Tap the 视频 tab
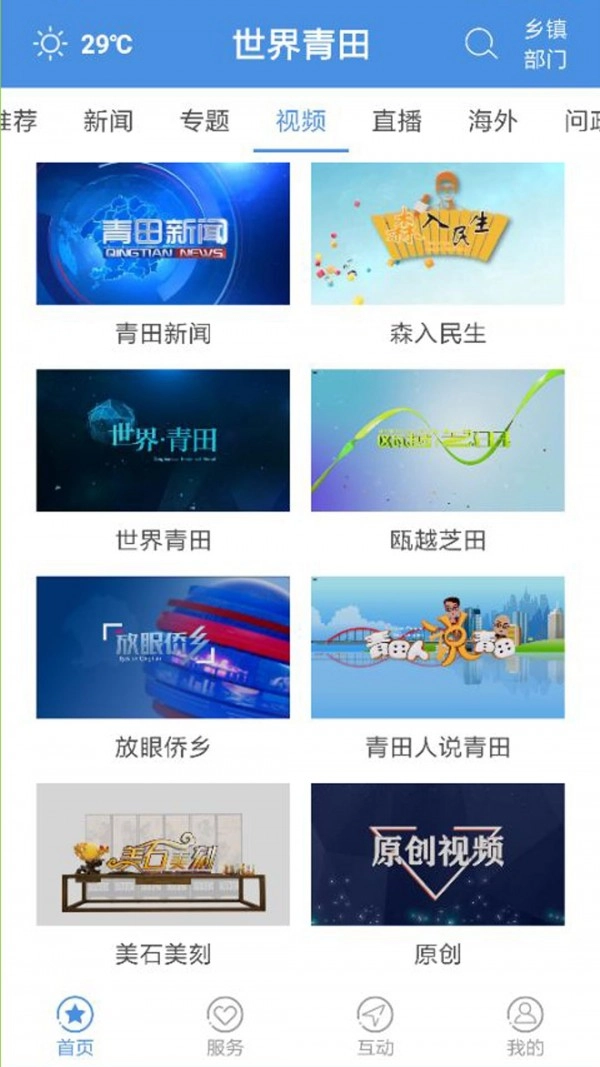The width and height of the screenshot is (600, 1067). [x=301, y=122]
